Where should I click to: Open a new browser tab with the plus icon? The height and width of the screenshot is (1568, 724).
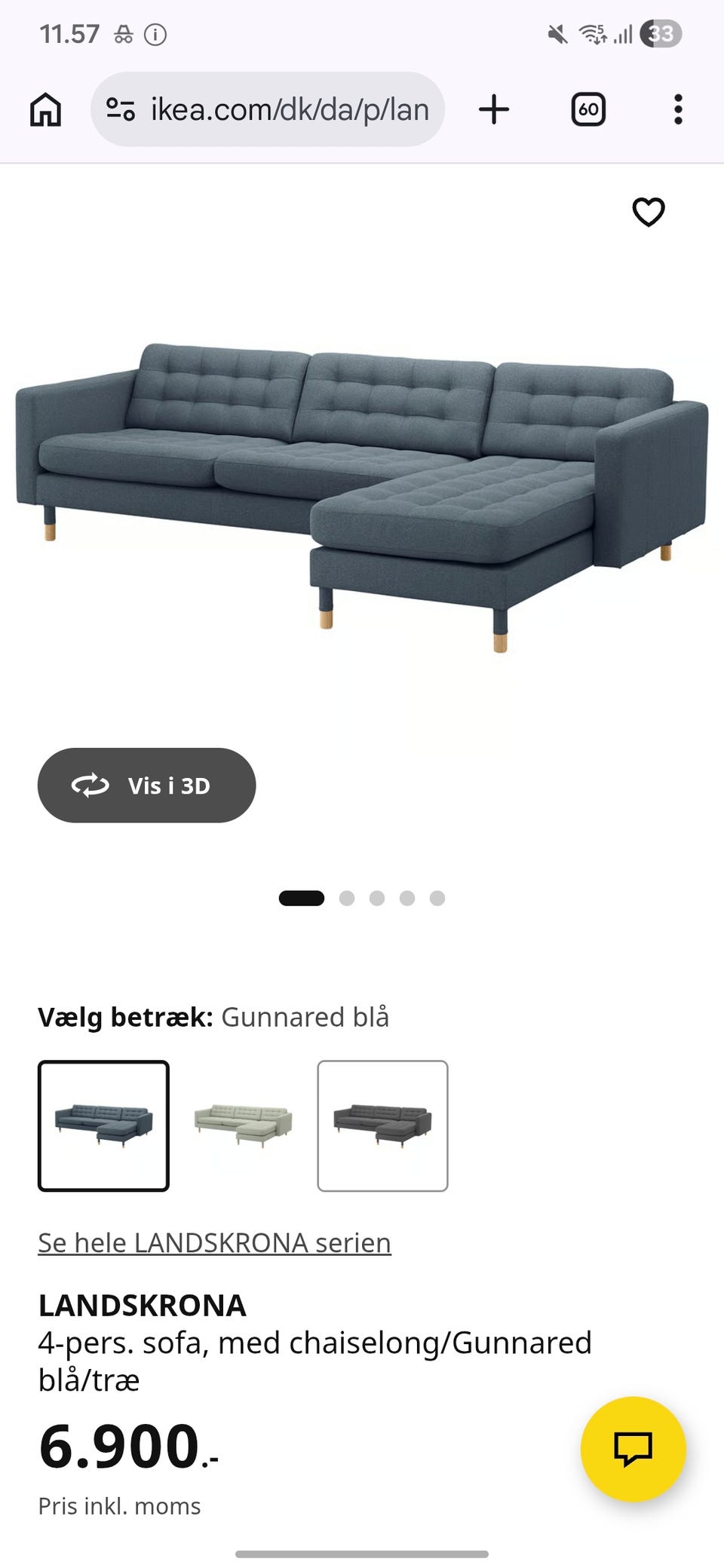tap(494, 109)
